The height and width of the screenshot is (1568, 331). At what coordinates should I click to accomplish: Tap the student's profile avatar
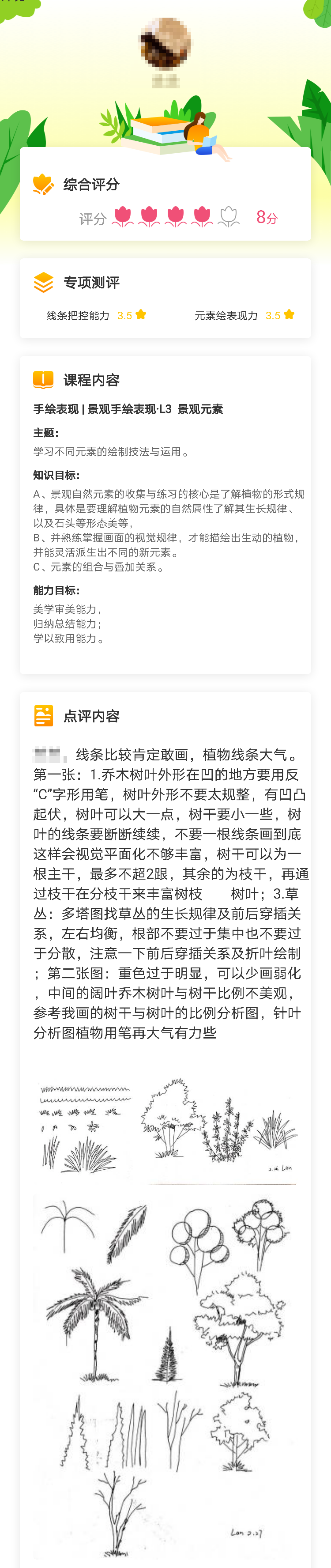coord(165,43)
